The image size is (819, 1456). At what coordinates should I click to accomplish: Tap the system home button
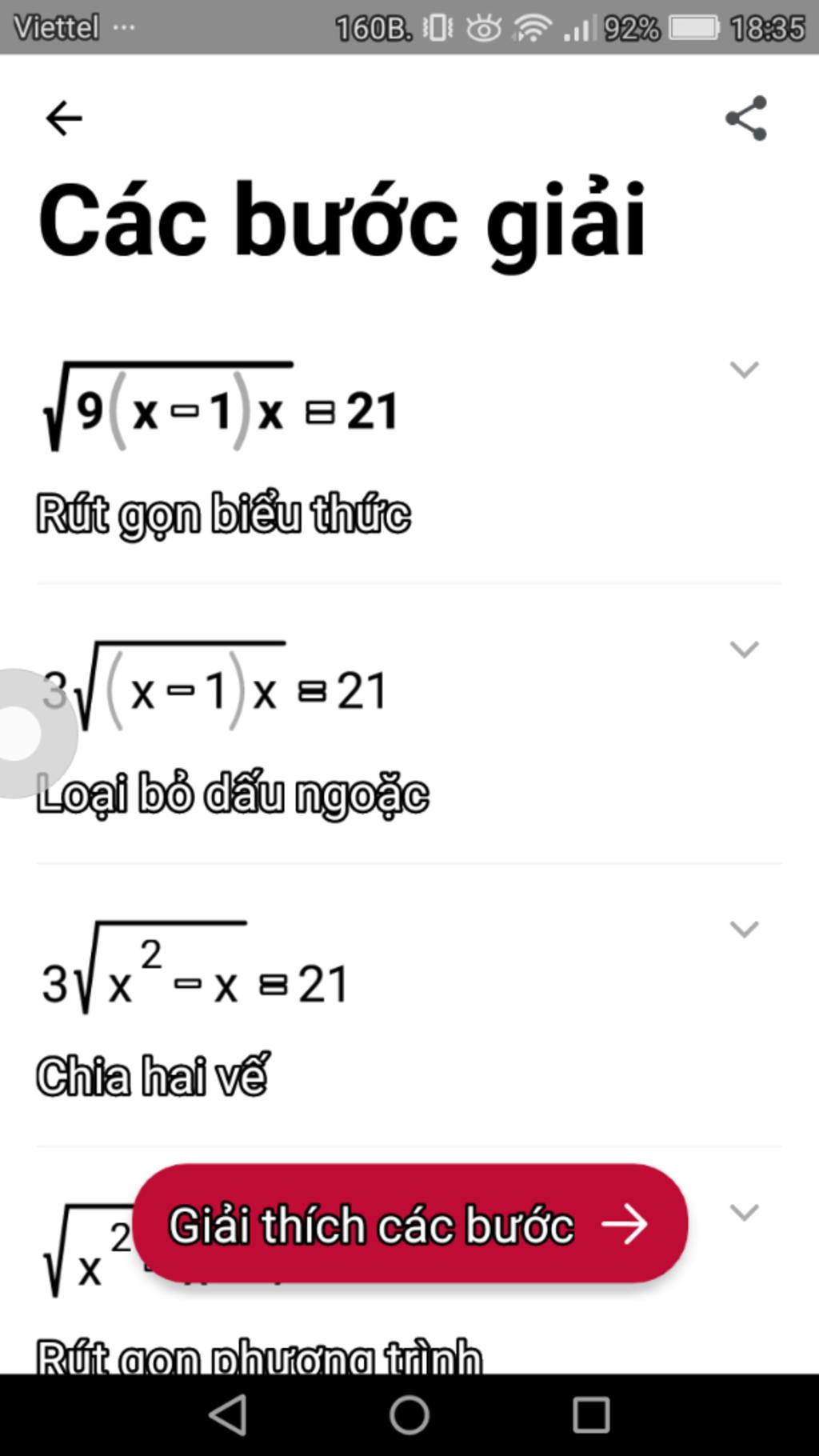click(409, 1415)
